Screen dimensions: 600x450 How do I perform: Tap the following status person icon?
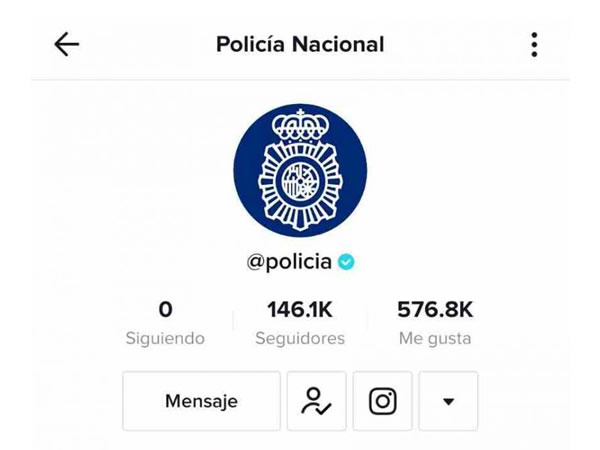[x=316, y=401]
